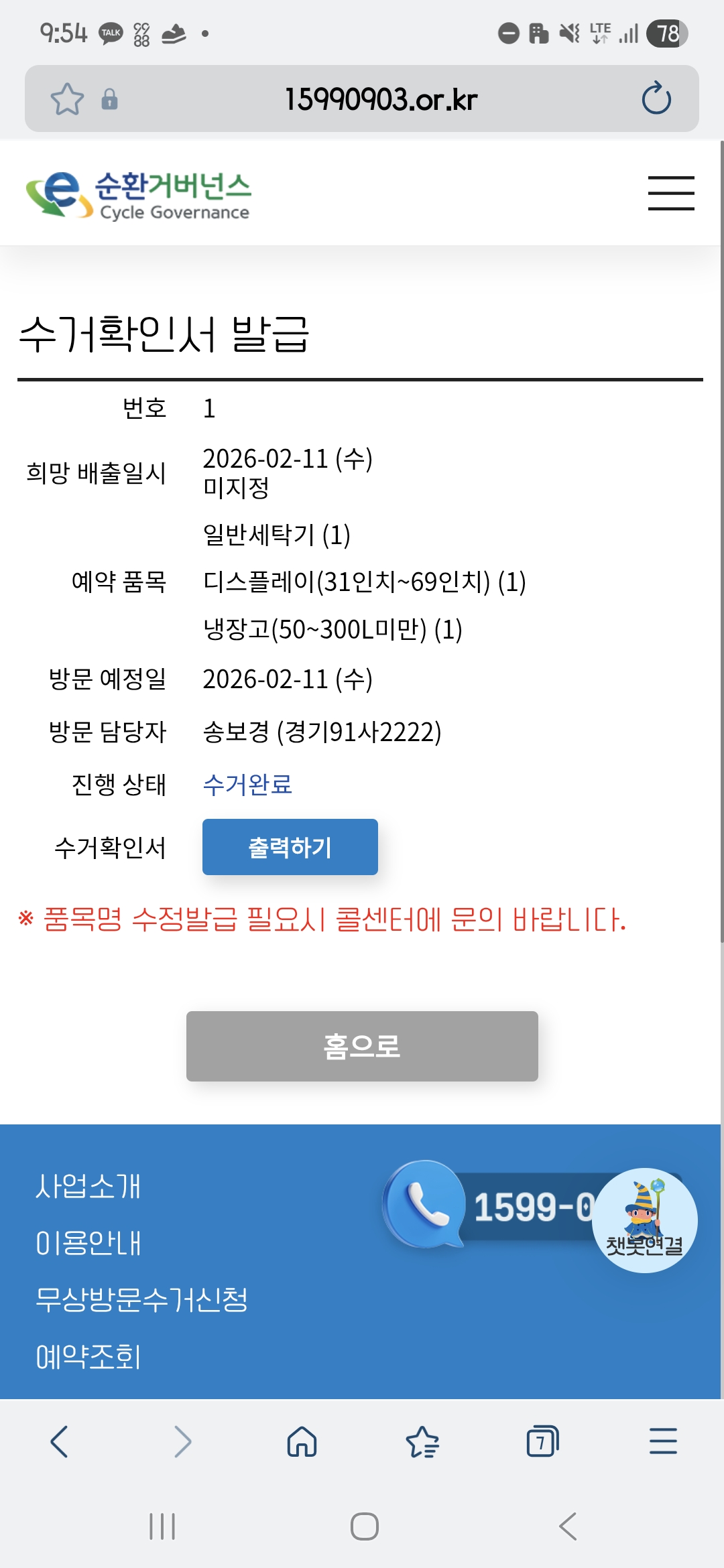Tap the 출력하기 button
Screen dimensions: 724x1568
click(290, 847)
